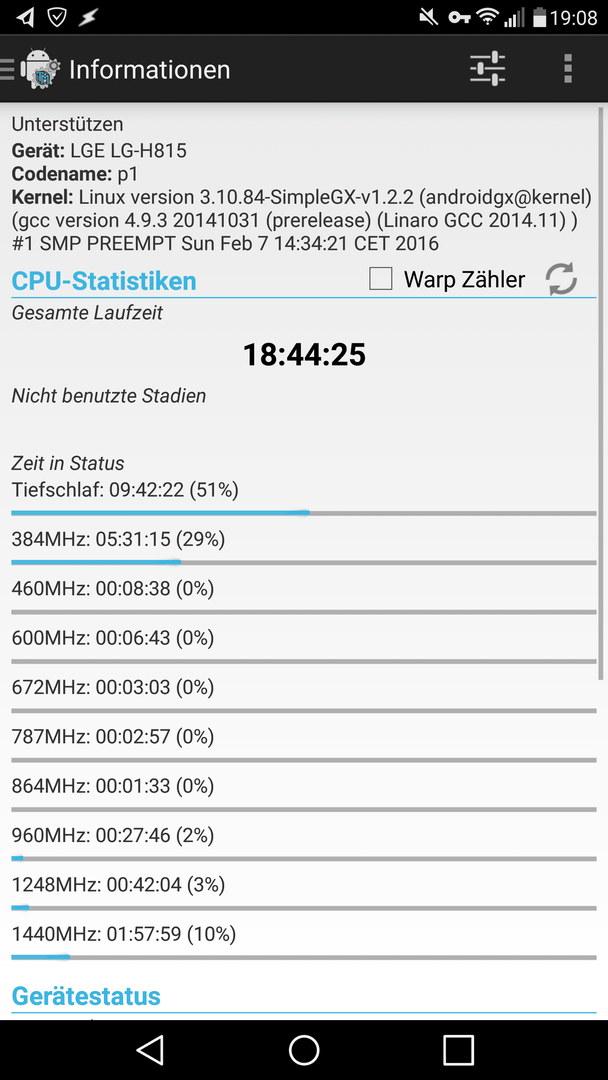Refresh the CPU statistics

coord(561,279)
